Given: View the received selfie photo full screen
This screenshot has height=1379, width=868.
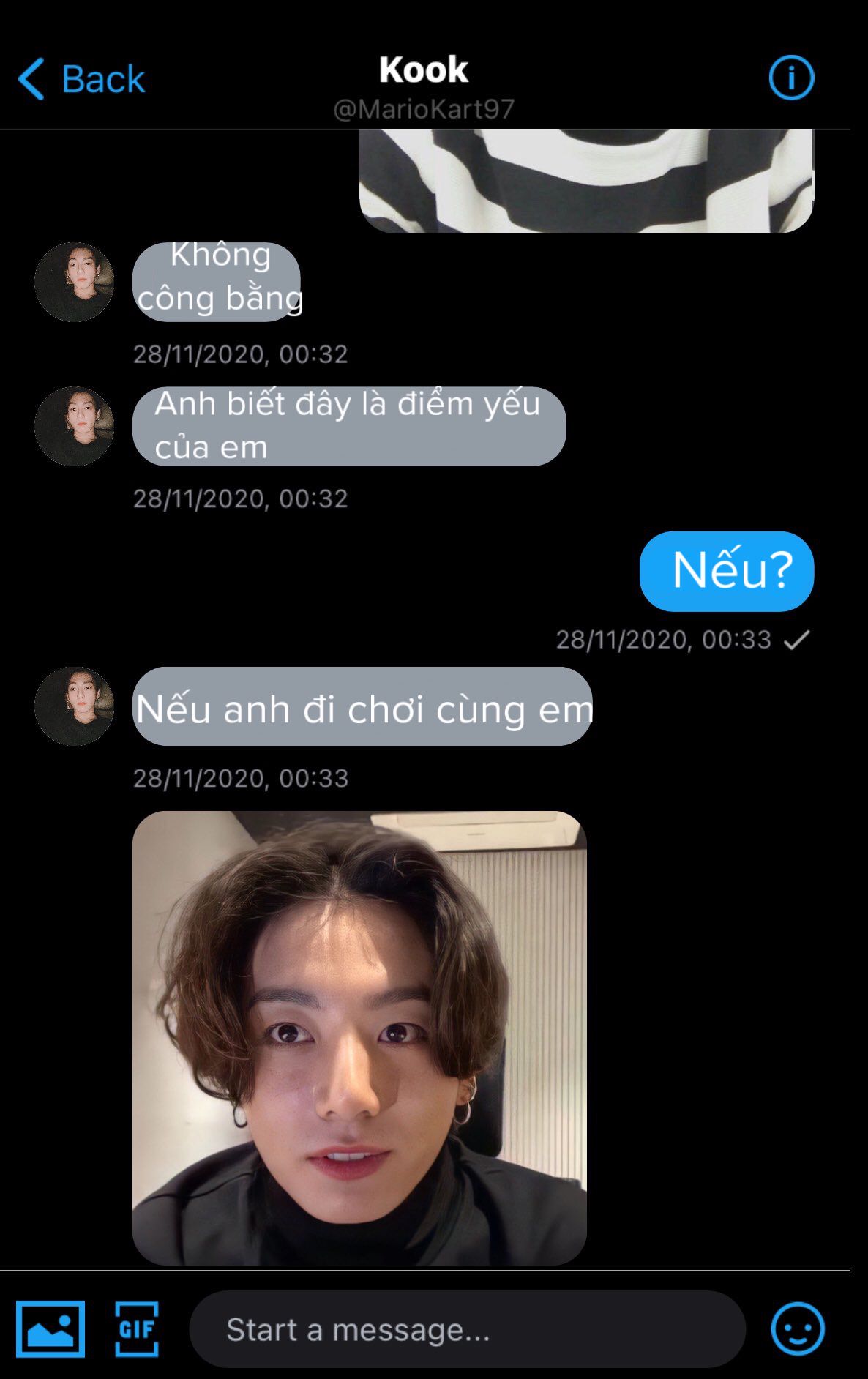Looking at the screenshot, I should point(359,1037).
